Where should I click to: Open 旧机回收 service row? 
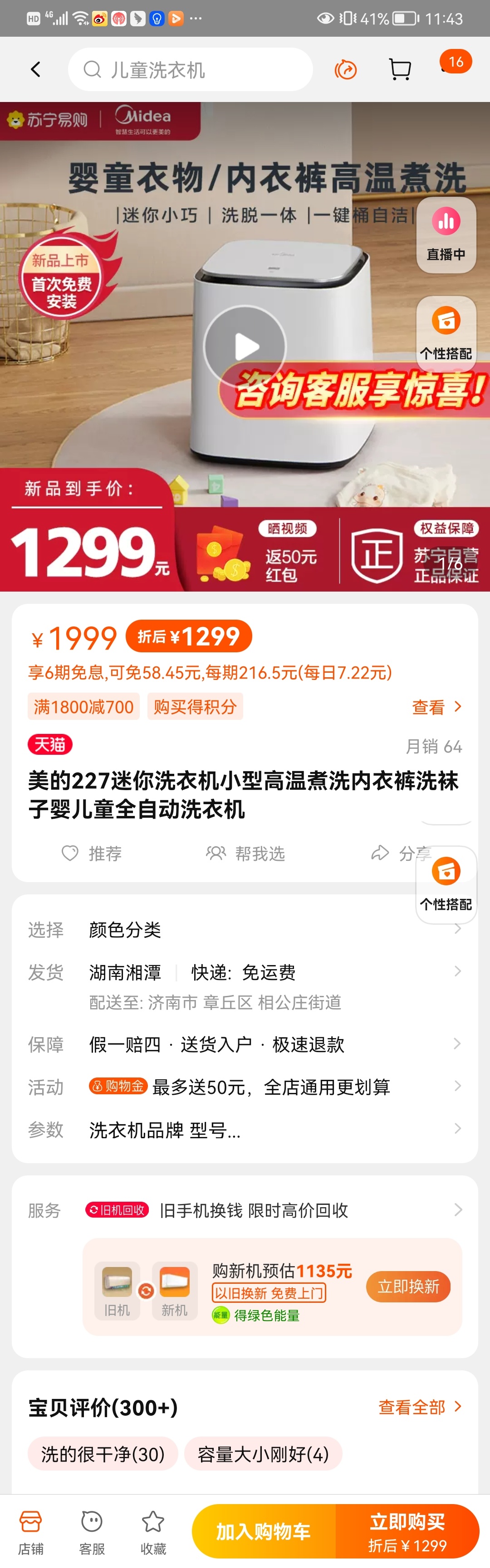coord(244,1210)
